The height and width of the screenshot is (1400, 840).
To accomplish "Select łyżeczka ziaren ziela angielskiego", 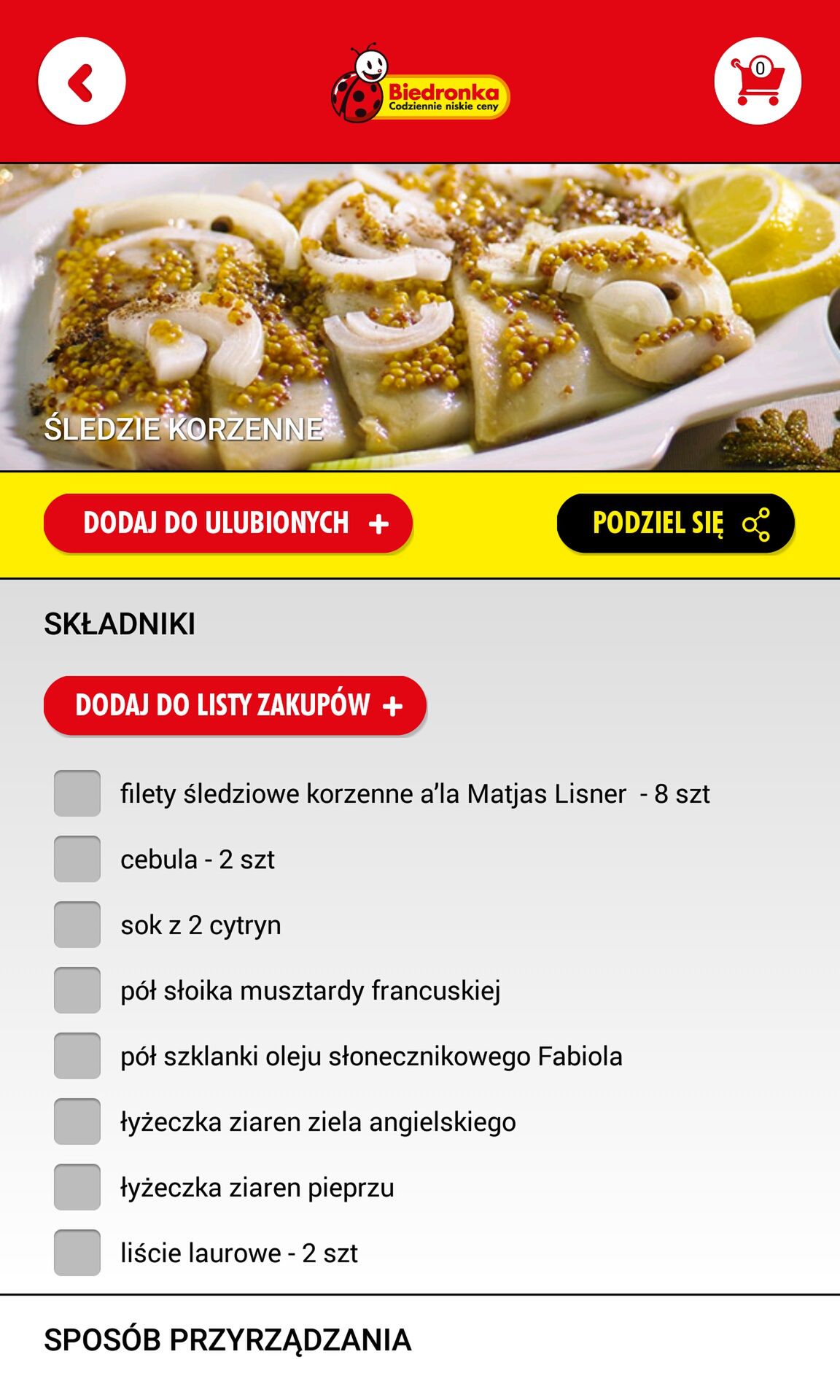I will click(77, 1121).
